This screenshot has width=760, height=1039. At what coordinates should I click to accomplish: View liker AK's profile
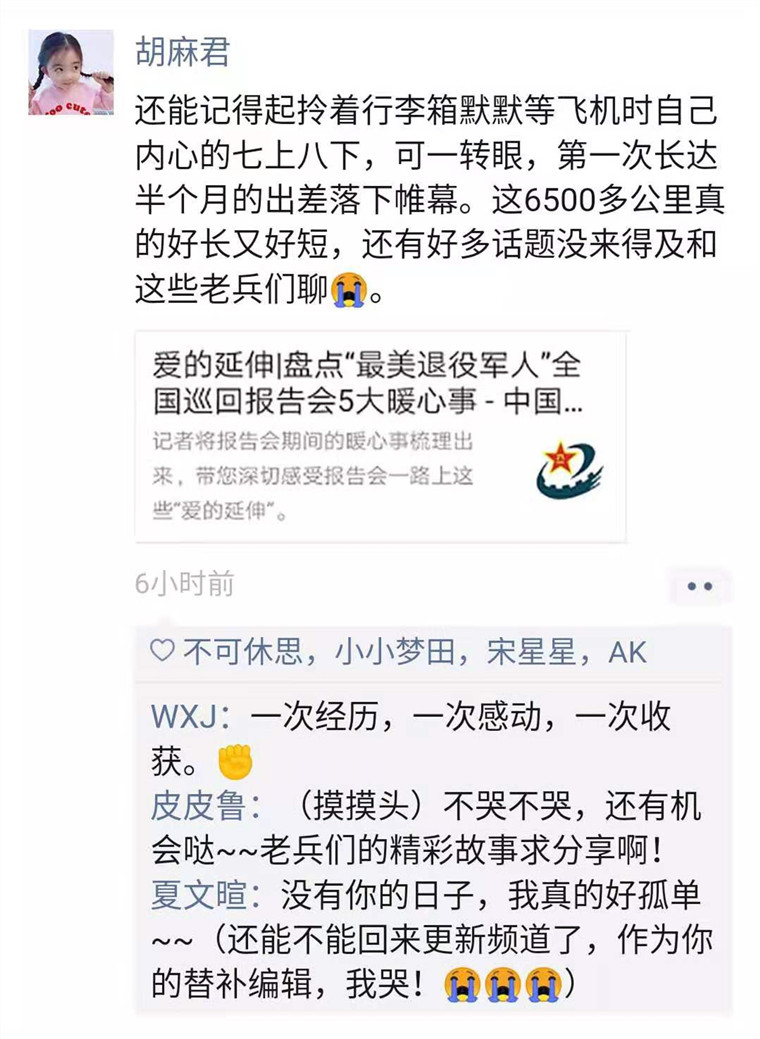point(627,653)
